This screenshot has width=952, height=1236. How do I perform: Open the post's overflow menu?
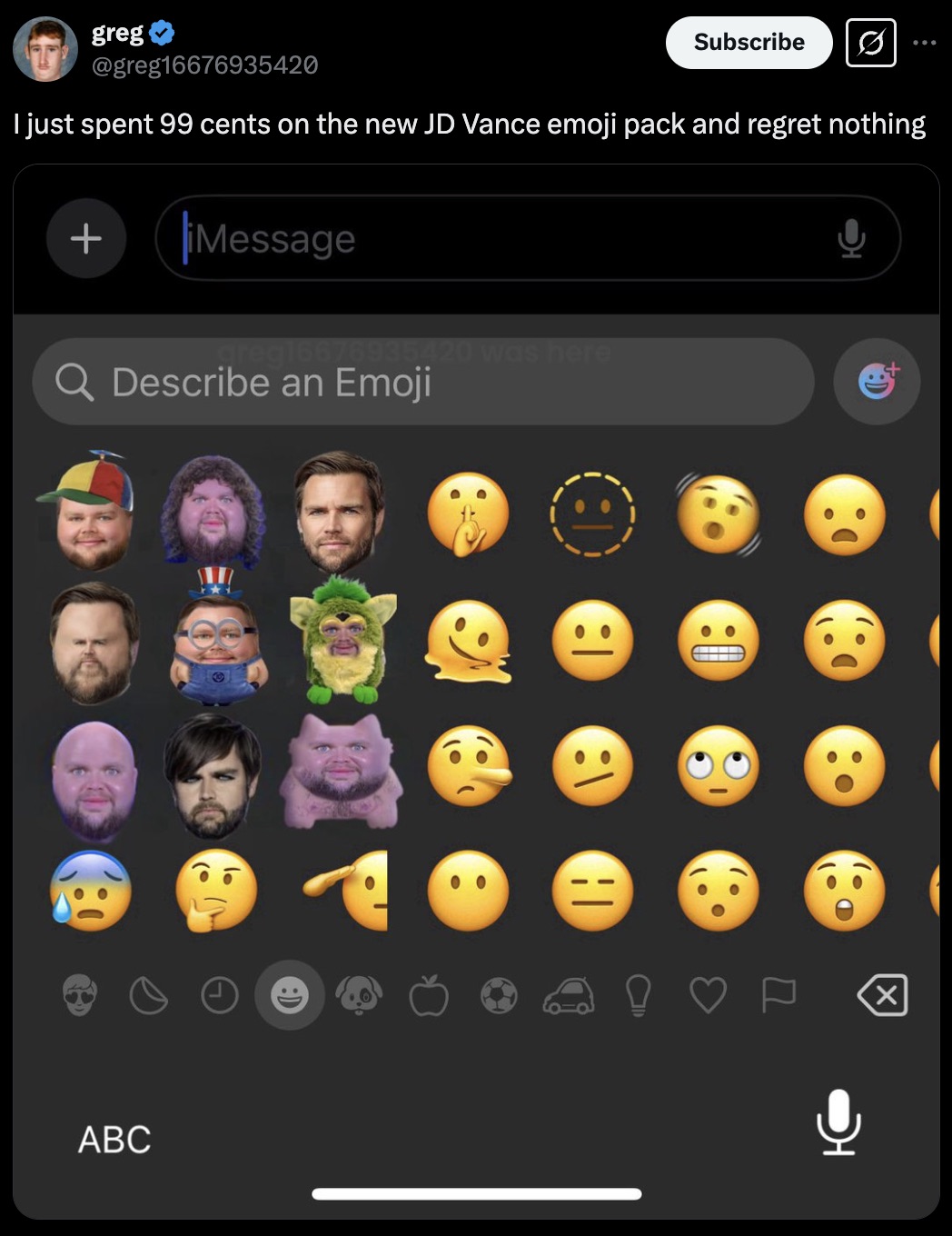coord(924,43)
